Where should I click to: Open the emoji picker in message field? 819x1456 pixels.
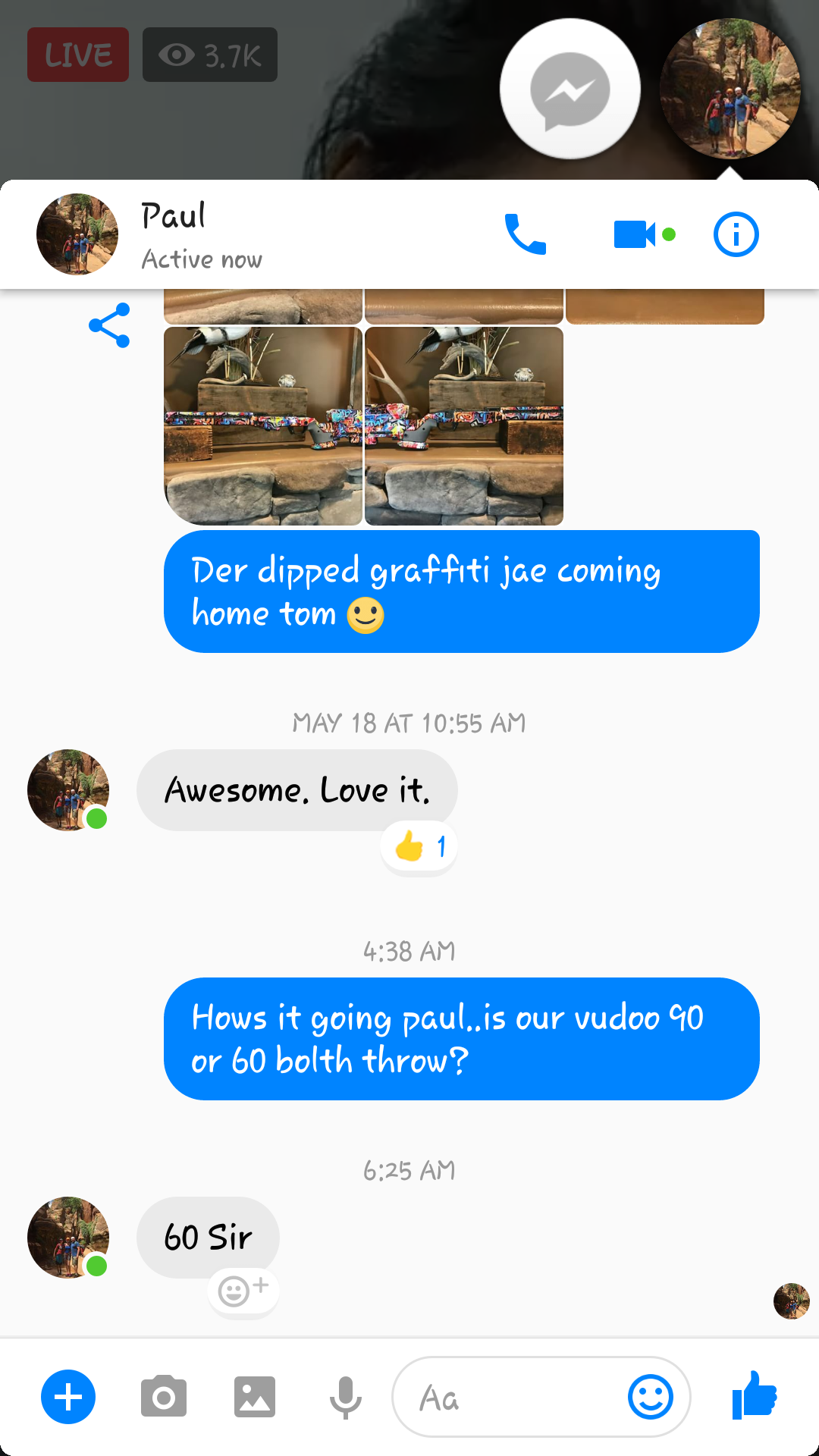pos(650,1397)
